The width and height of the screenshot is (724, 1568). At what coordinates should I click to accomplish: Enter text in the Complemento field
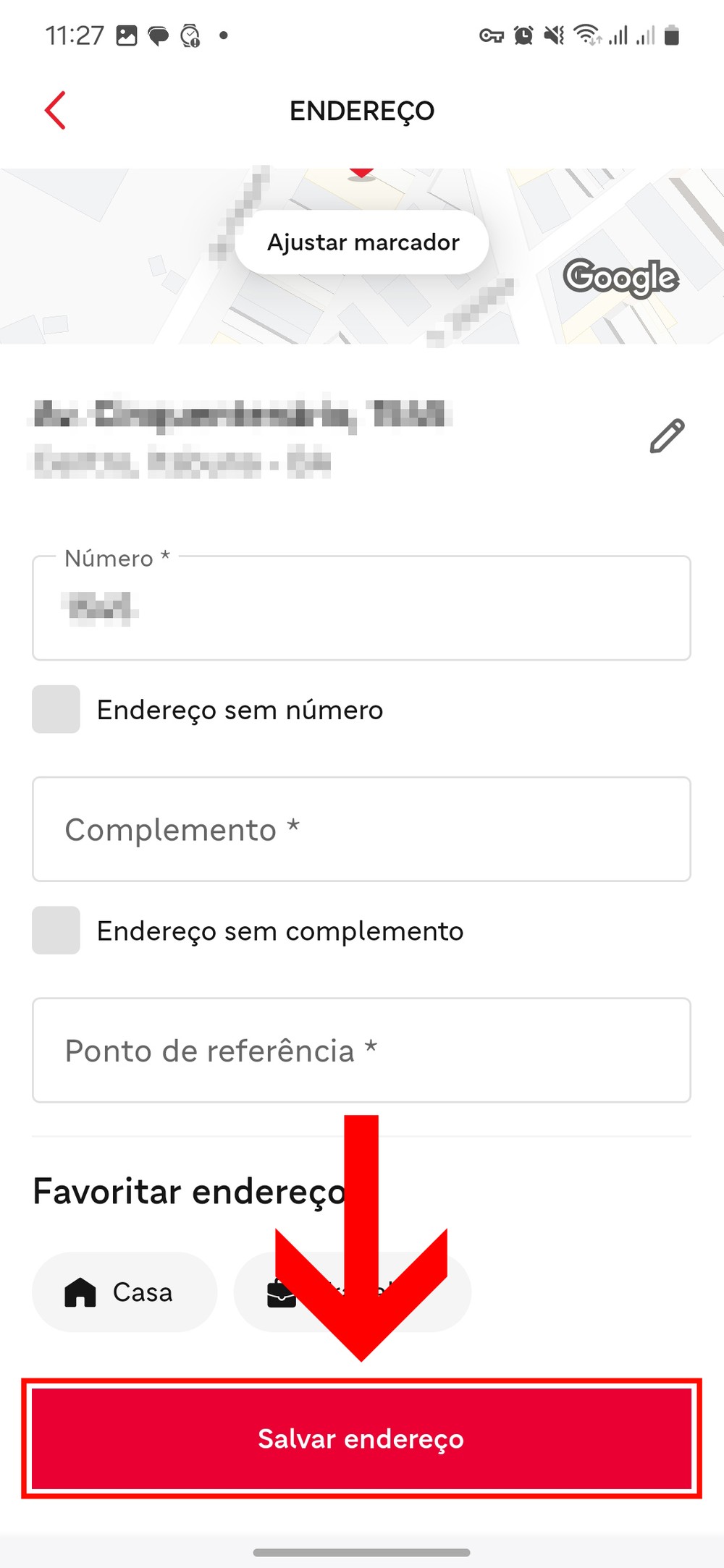click(x=362, y=829)
